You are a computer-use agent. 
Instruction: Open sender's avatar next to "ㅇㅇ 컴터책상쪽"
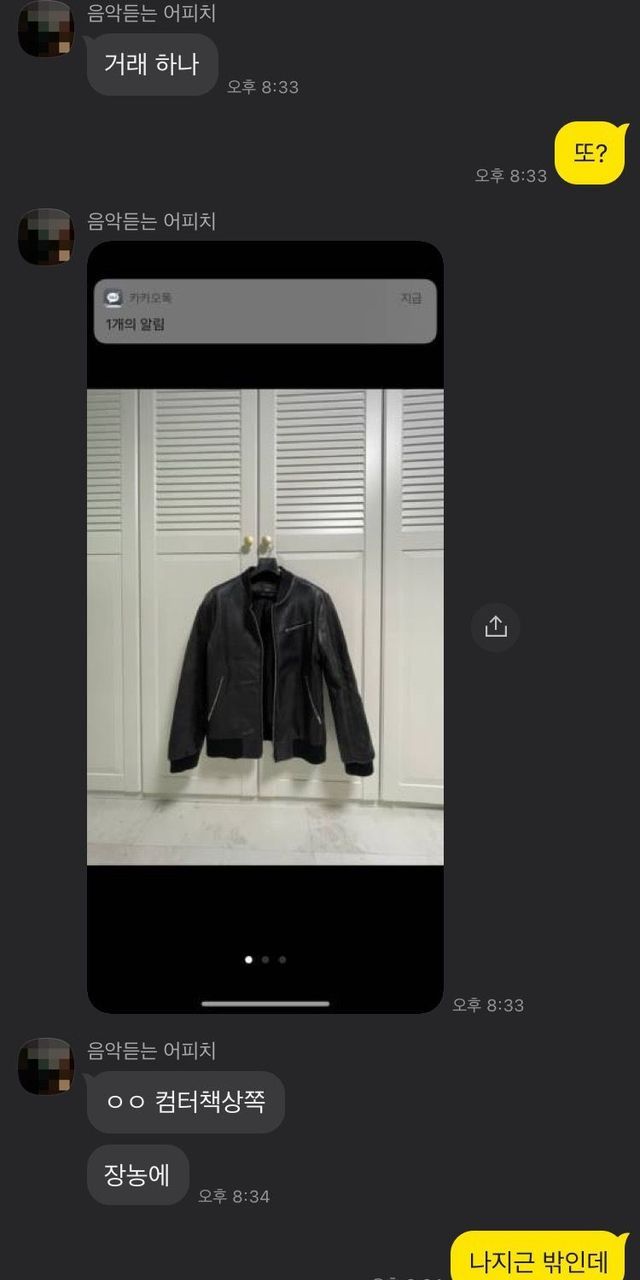point(46,1066)
